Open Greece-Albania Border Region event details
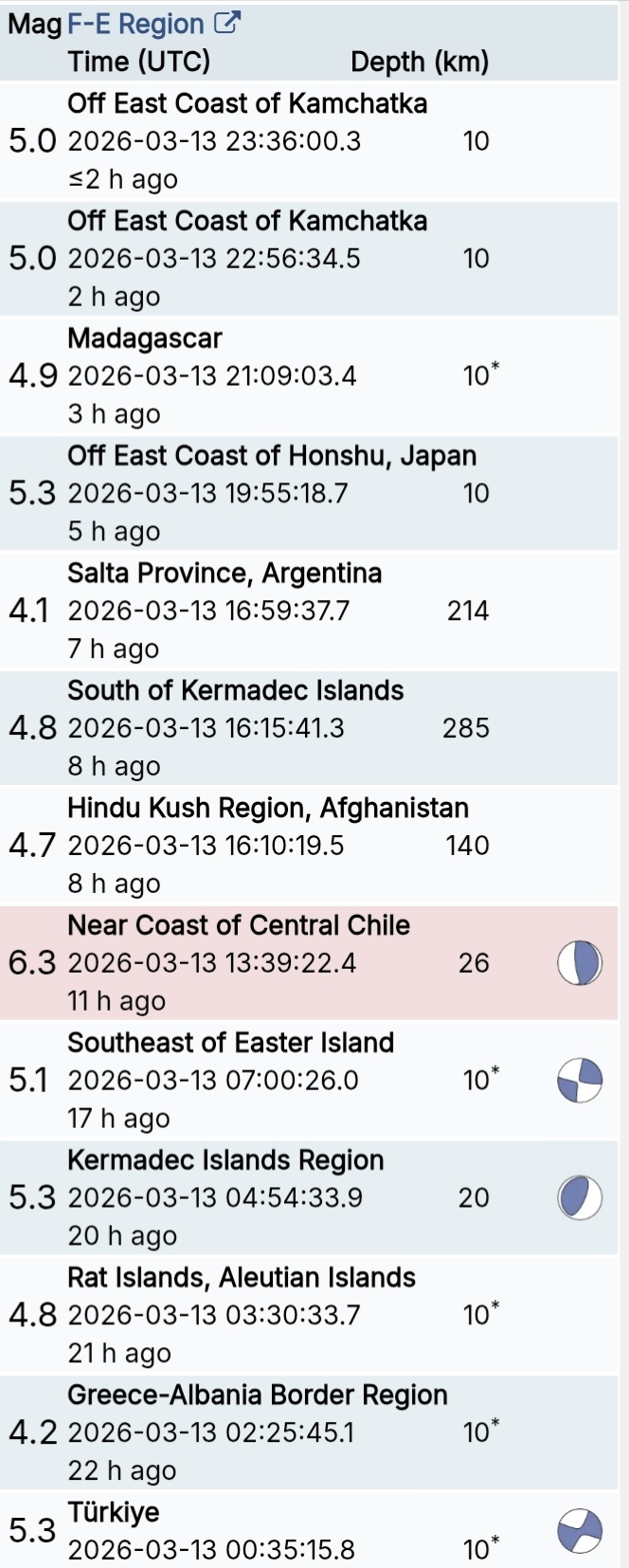The height and width of the screenshot is (1568, 629). [x=258, y=1396]
